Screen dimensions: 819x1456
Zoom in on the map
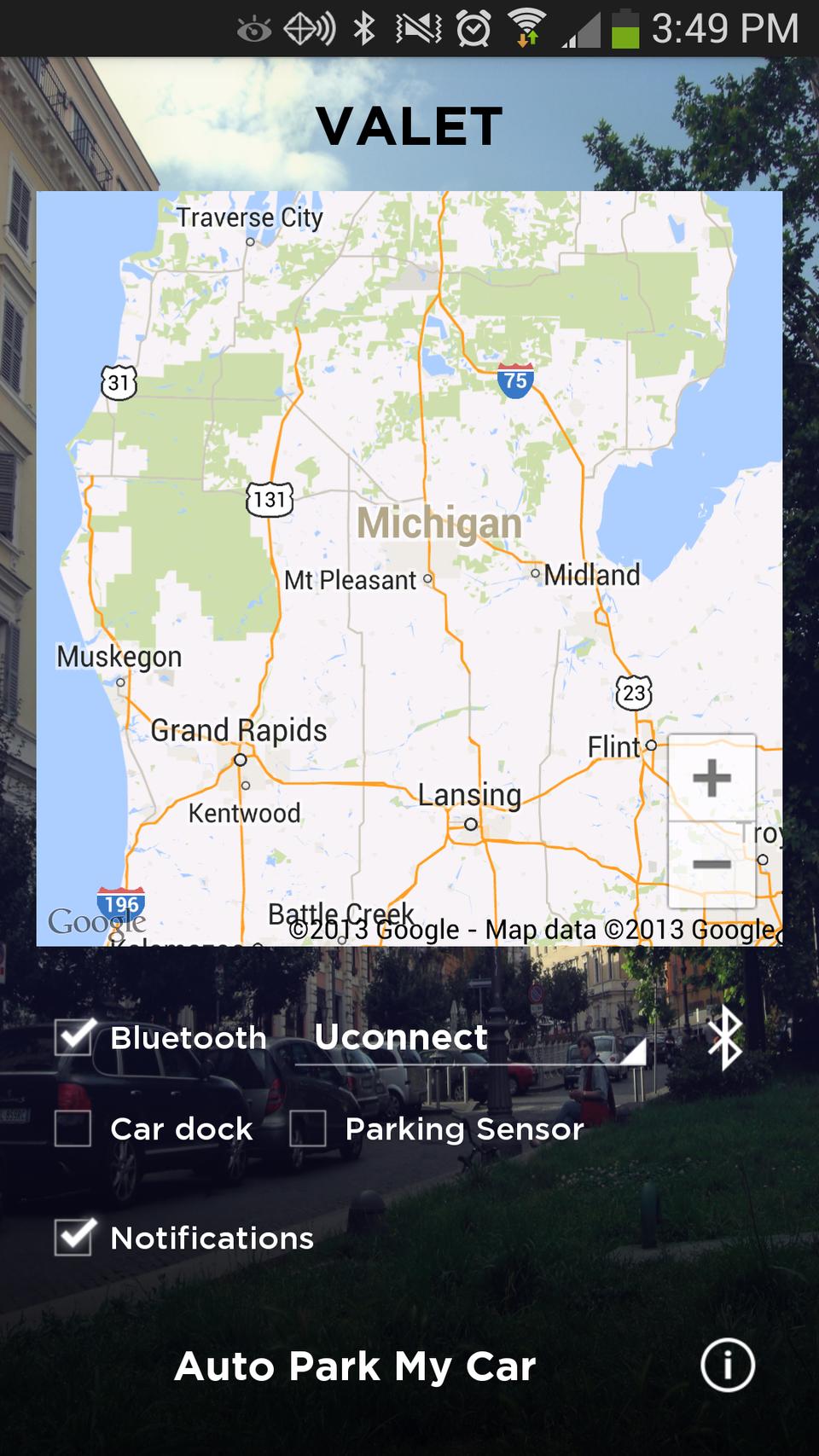[x=712, y=778]
